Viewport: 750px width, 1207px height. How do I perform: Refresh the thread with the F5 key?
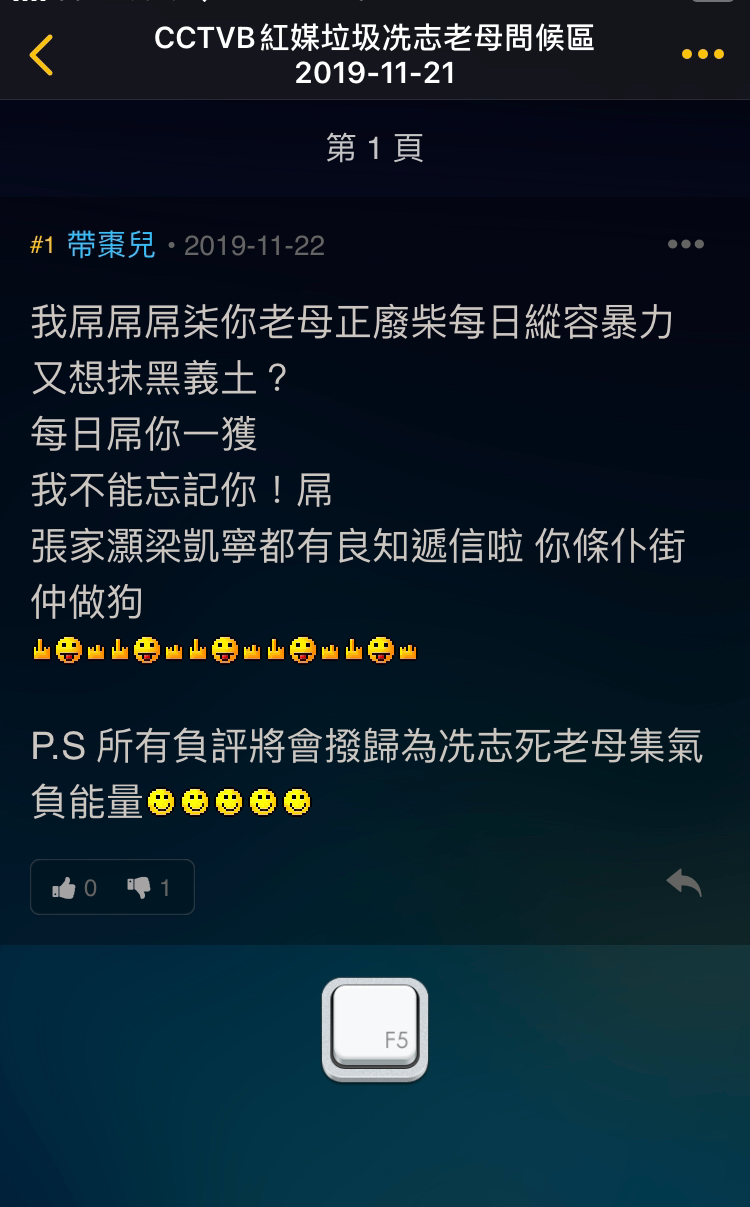coord(375,1030)
